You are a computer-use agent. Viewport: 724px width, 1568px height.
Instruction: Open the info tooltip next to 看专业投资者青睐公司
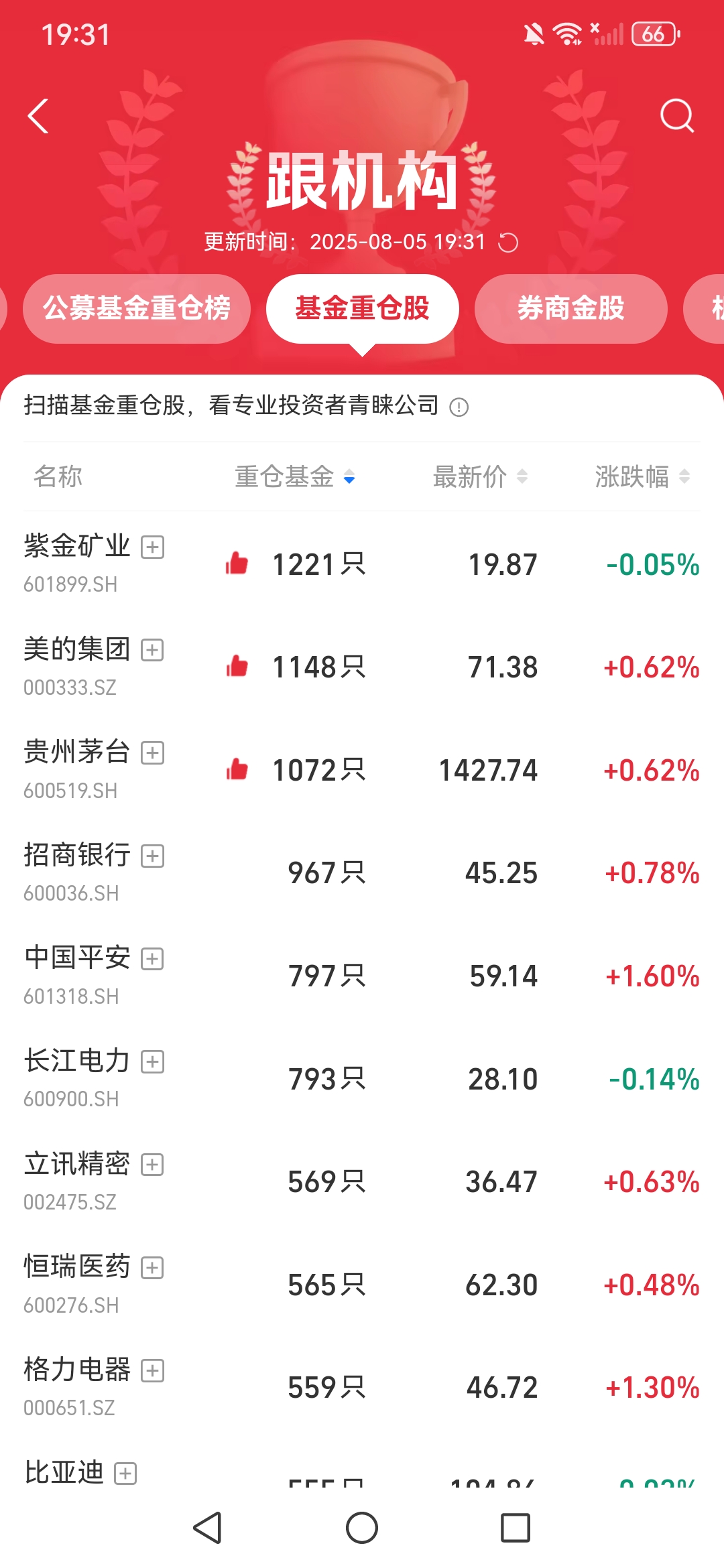[459, 406]
